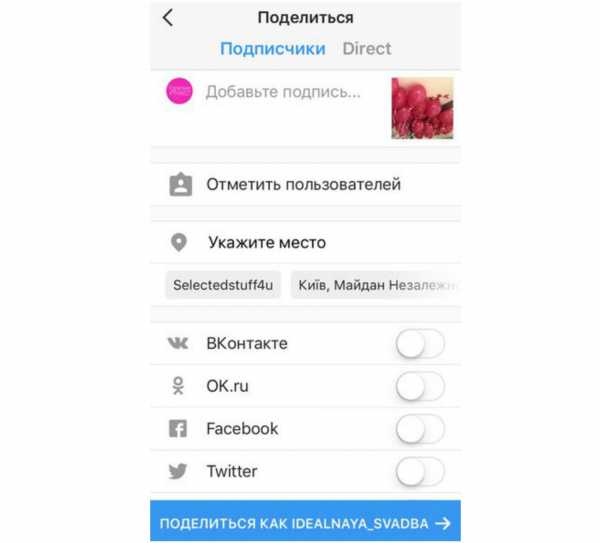
Task: Switch to the Подписчики tab
Action: click(272, 48)
